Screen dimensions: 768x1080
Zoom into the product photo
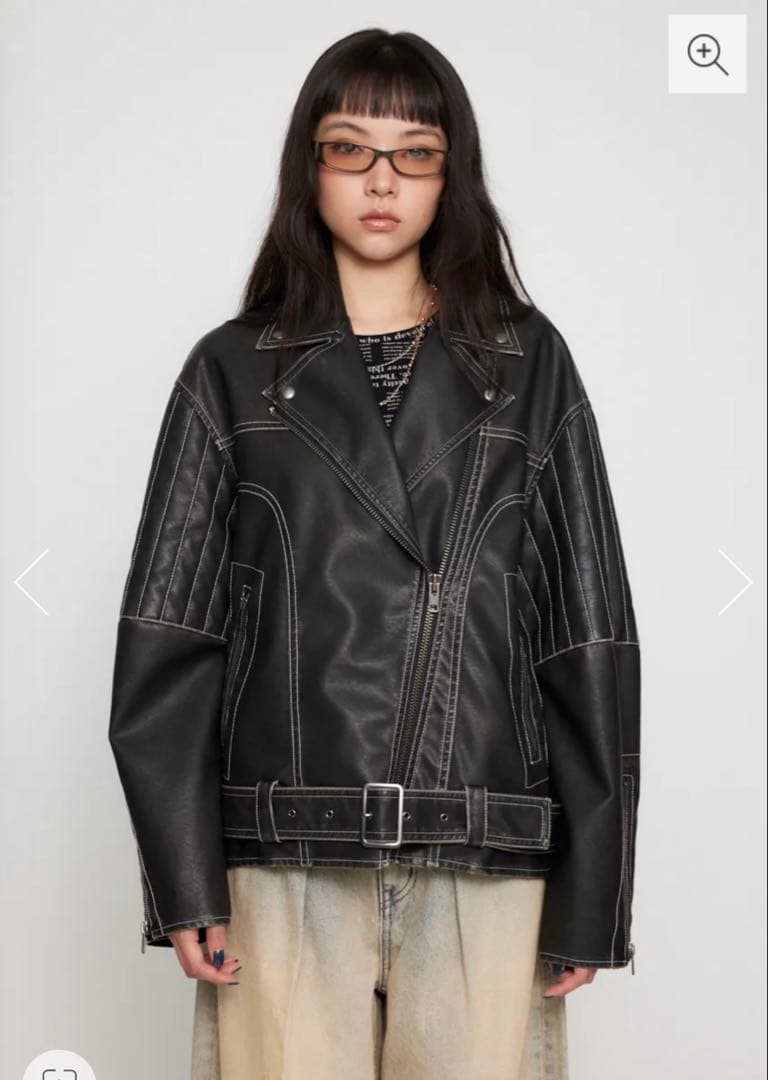pos(707,54)
